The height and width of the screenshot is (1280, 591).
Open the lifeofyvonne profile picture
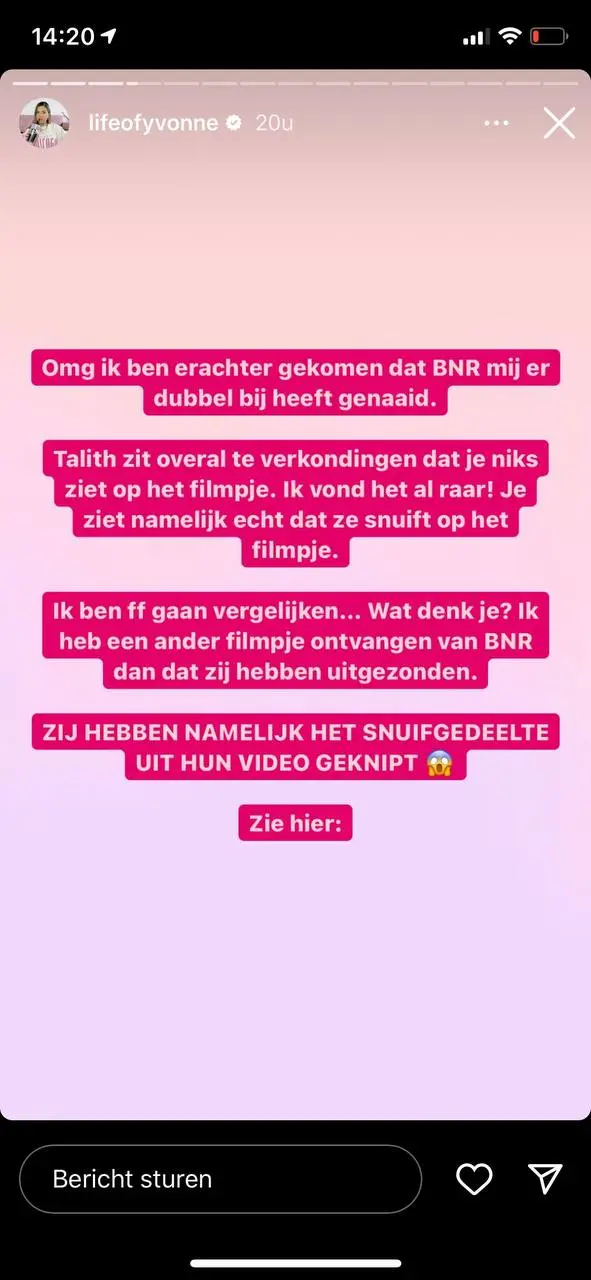coord(44,123)
